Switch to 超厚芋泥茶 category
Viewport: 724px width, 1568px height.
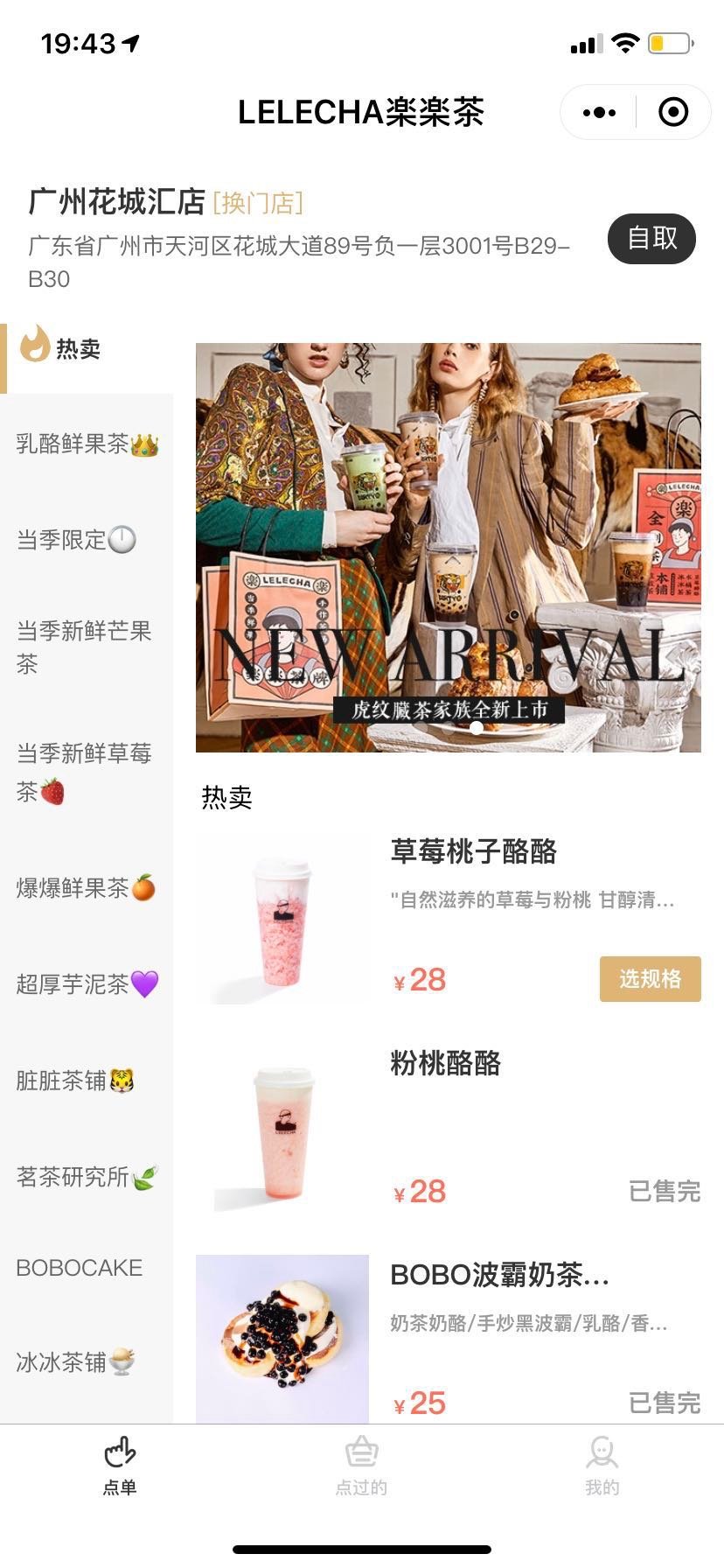tap(87, 984)
